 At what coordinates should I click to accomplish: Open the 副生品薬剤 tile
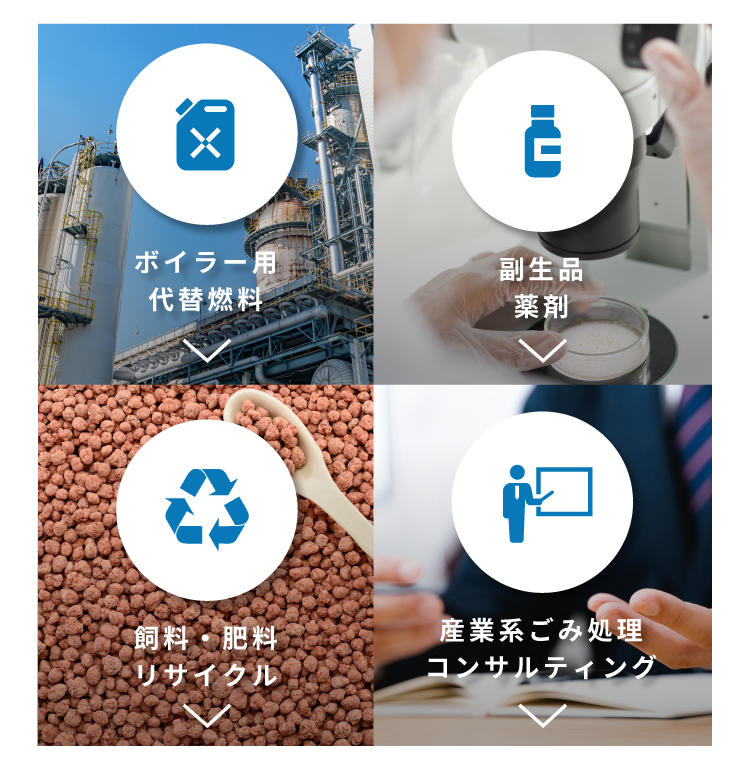[x=542, y=205]
